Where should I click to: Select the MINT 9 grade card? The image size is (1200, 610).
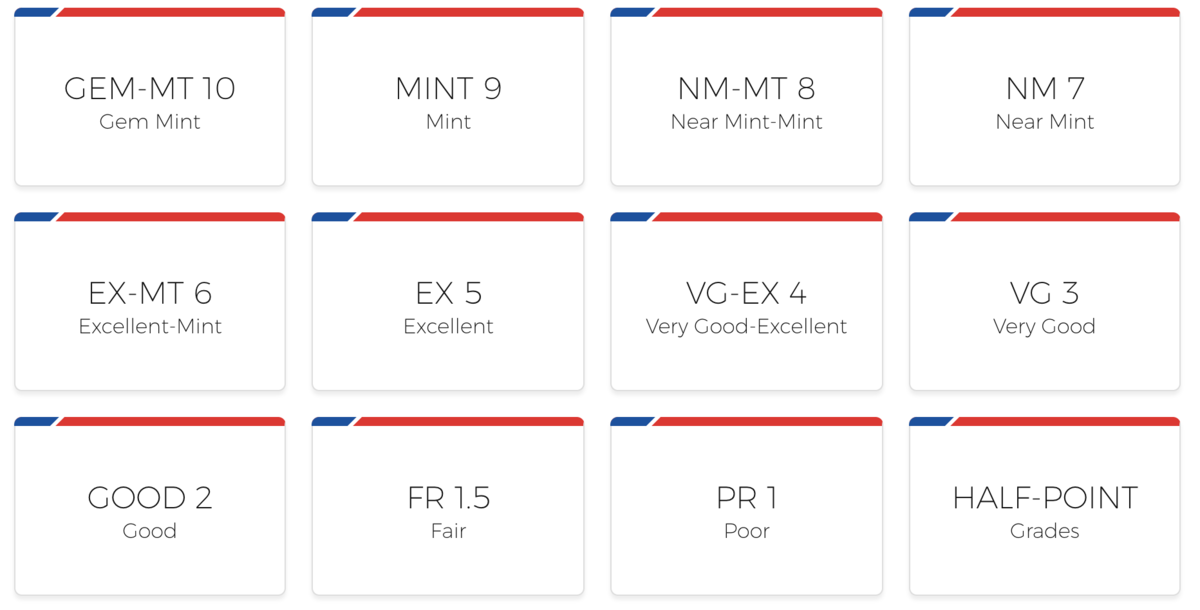[x=448, y=100]
